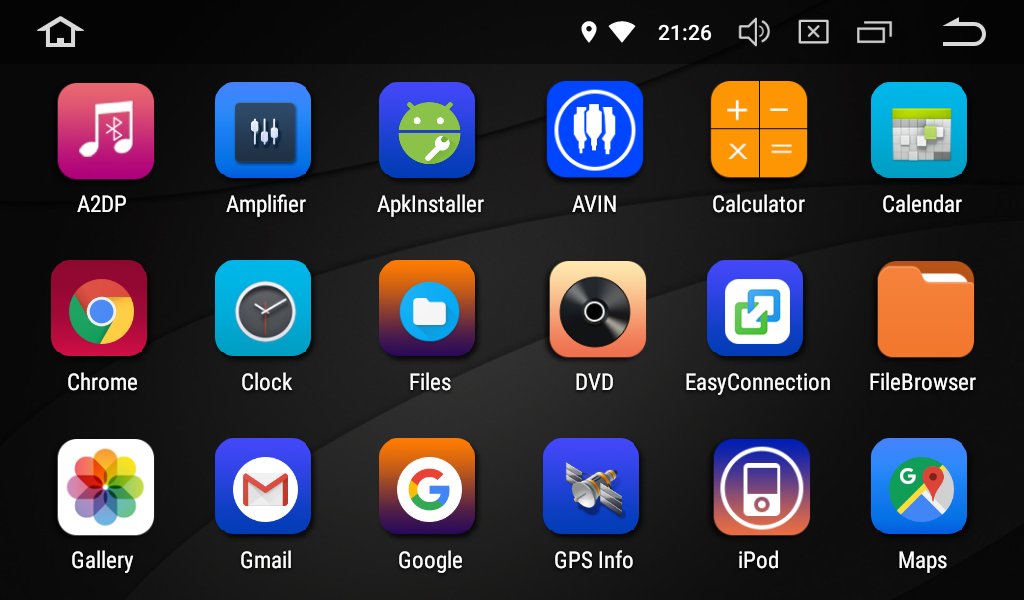Launch the iPod app
The height and width of the screenshot is (600, 1024).
760,487
